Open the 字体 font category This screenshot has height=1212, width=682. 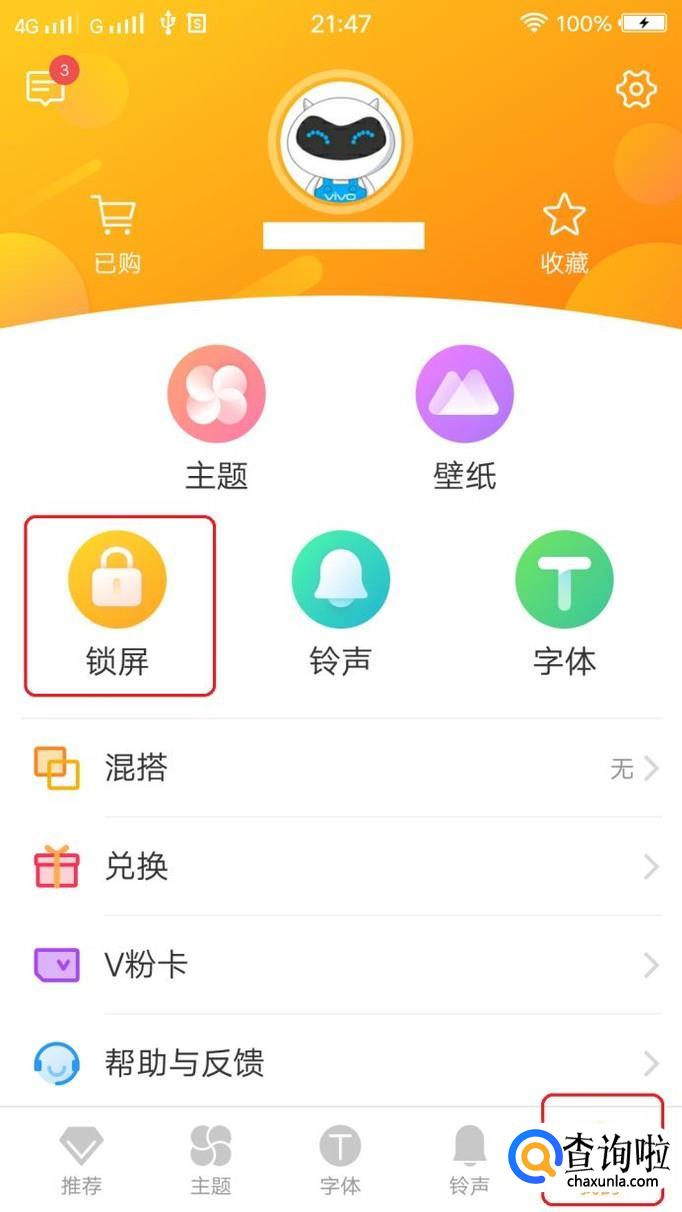tap(564, 604)
